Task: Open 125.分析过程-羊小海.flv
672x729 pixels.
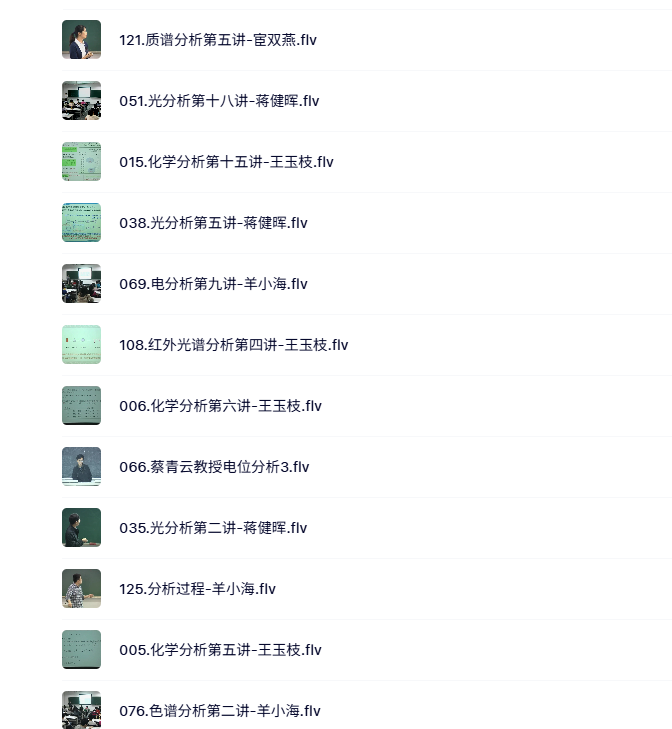Action: pyautogui.click(x=197, y=589)
